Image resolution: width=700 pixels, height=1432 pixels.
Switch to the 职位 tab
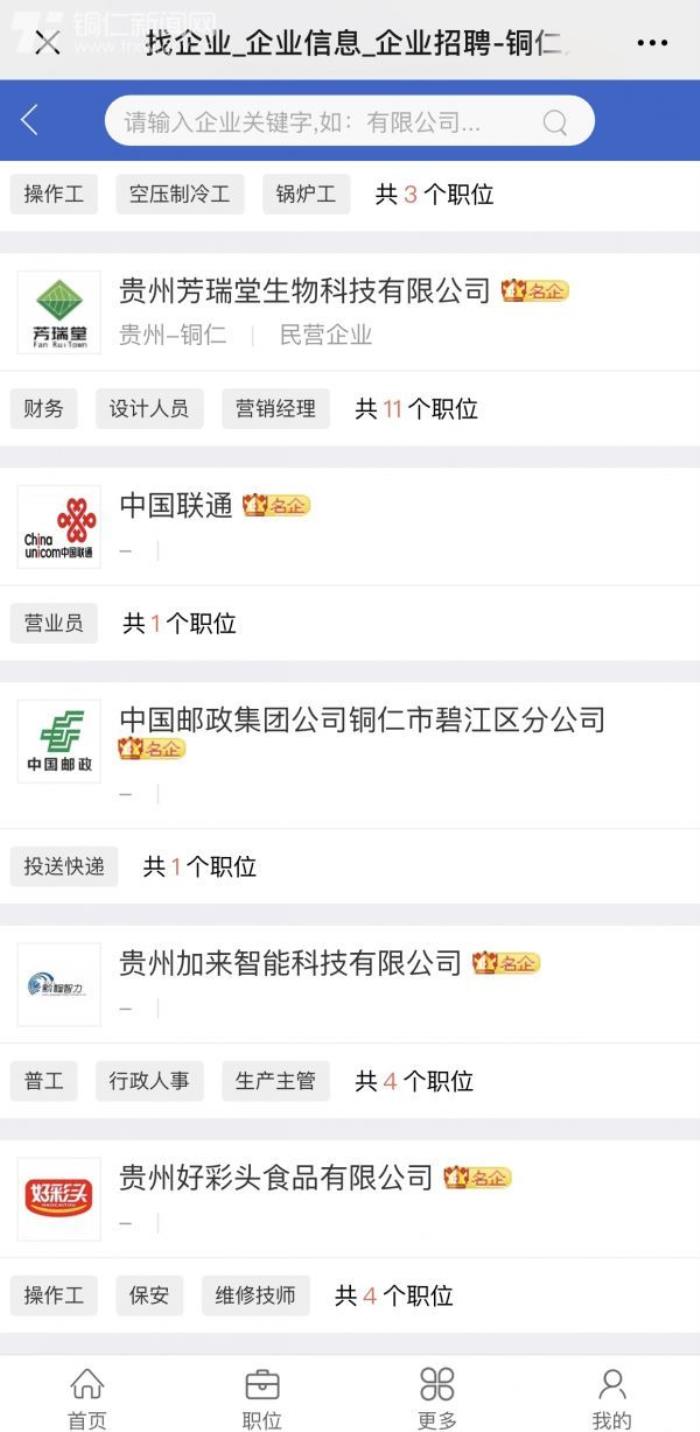tap(262, 1397)
